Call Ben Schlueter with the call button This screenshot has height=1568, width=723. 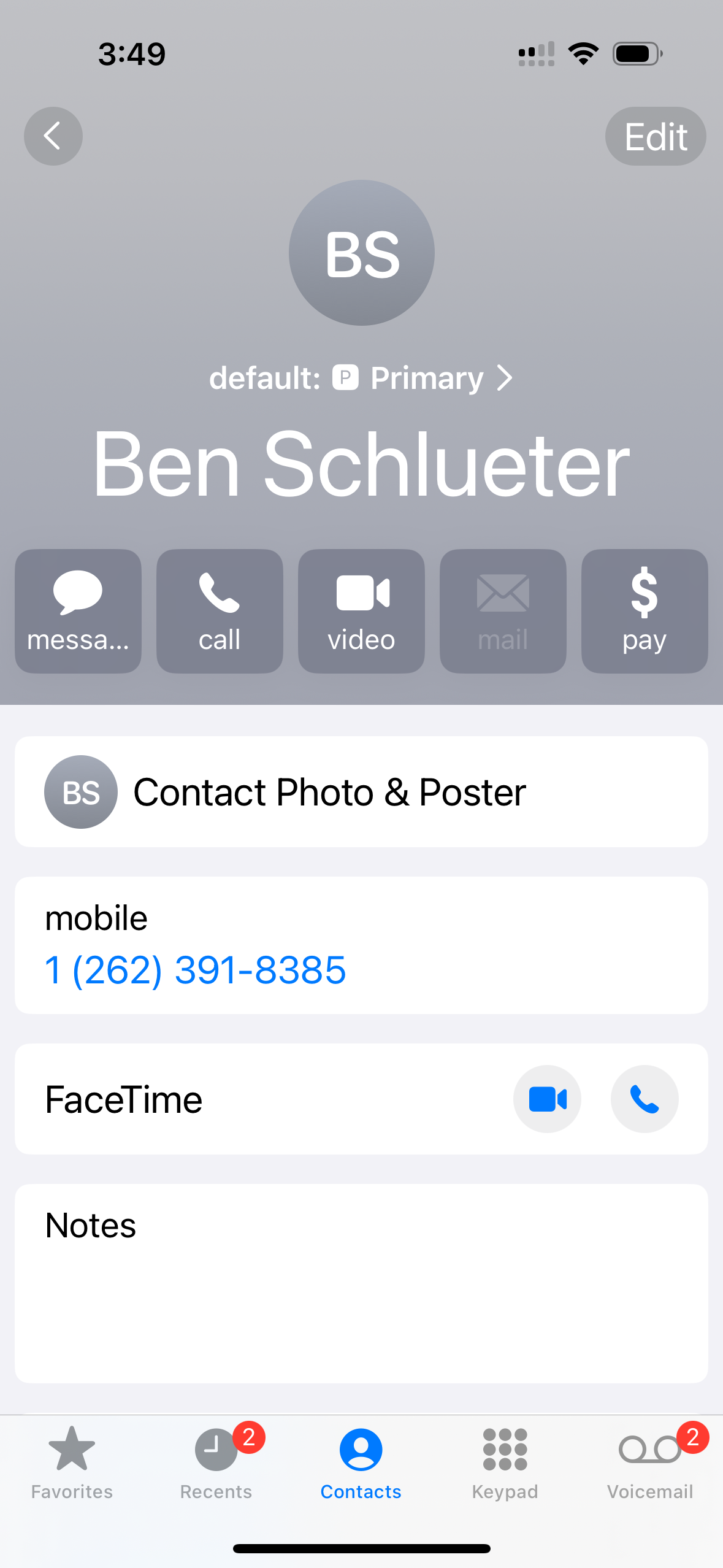pos(220,611)
